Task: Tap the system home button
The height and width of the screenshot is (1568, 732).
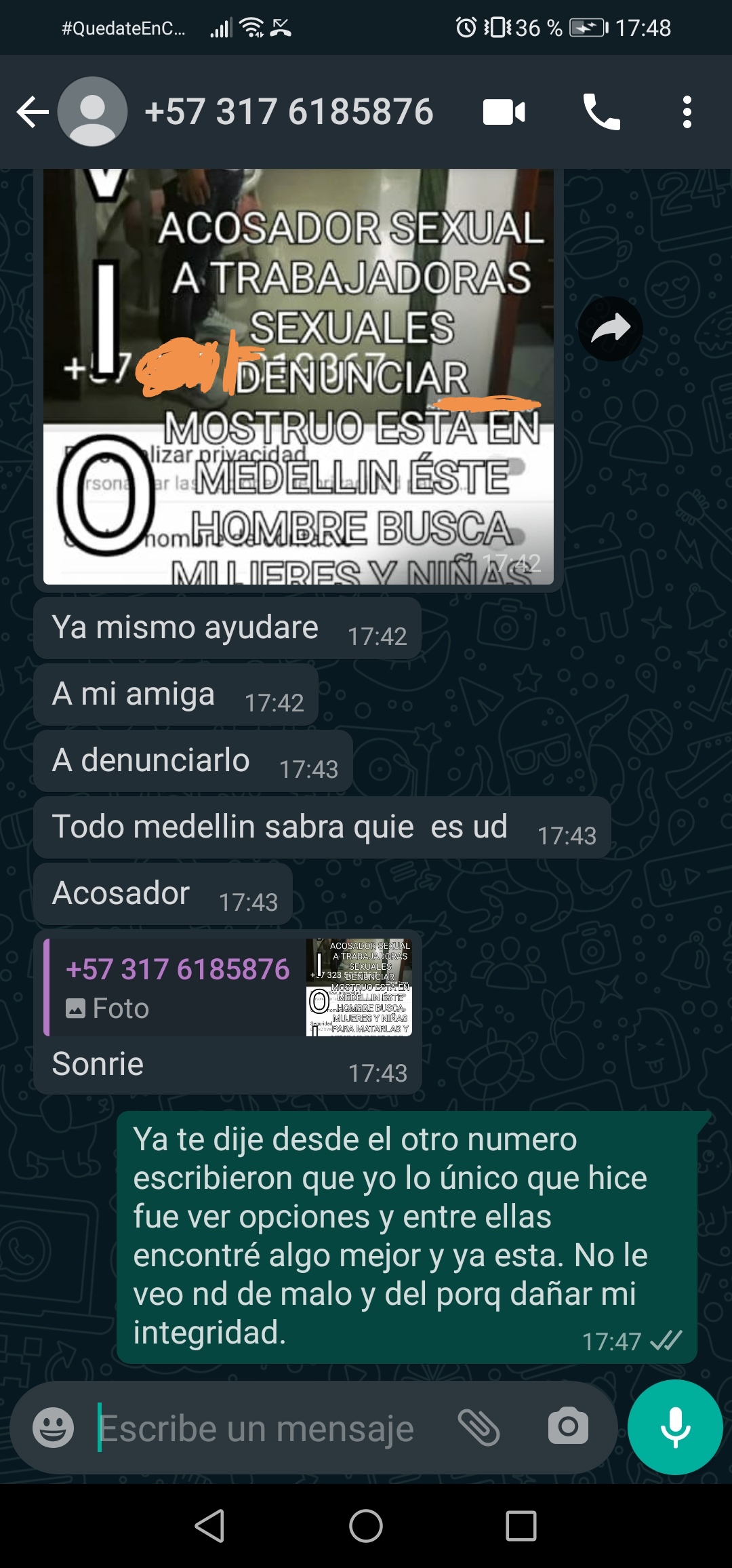Action: click(x=366, y=1527)
